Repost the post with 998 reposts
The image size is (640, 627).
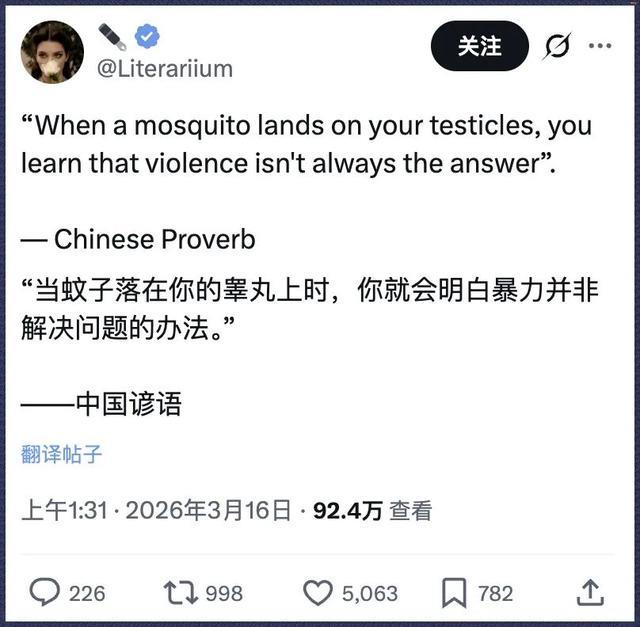pyautogui.click(x=180, y=593)
